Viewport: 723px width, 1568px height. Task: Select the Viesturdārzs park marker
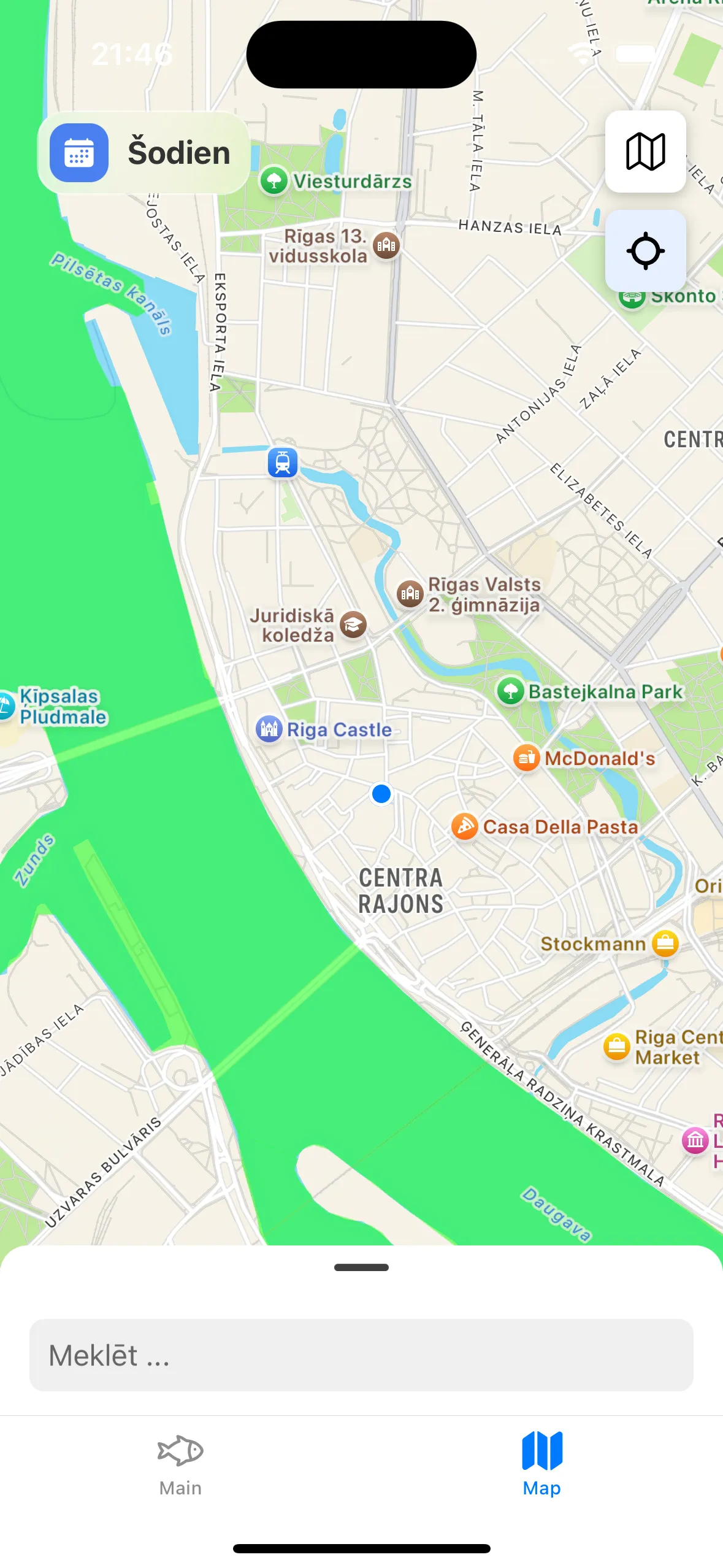274,181
